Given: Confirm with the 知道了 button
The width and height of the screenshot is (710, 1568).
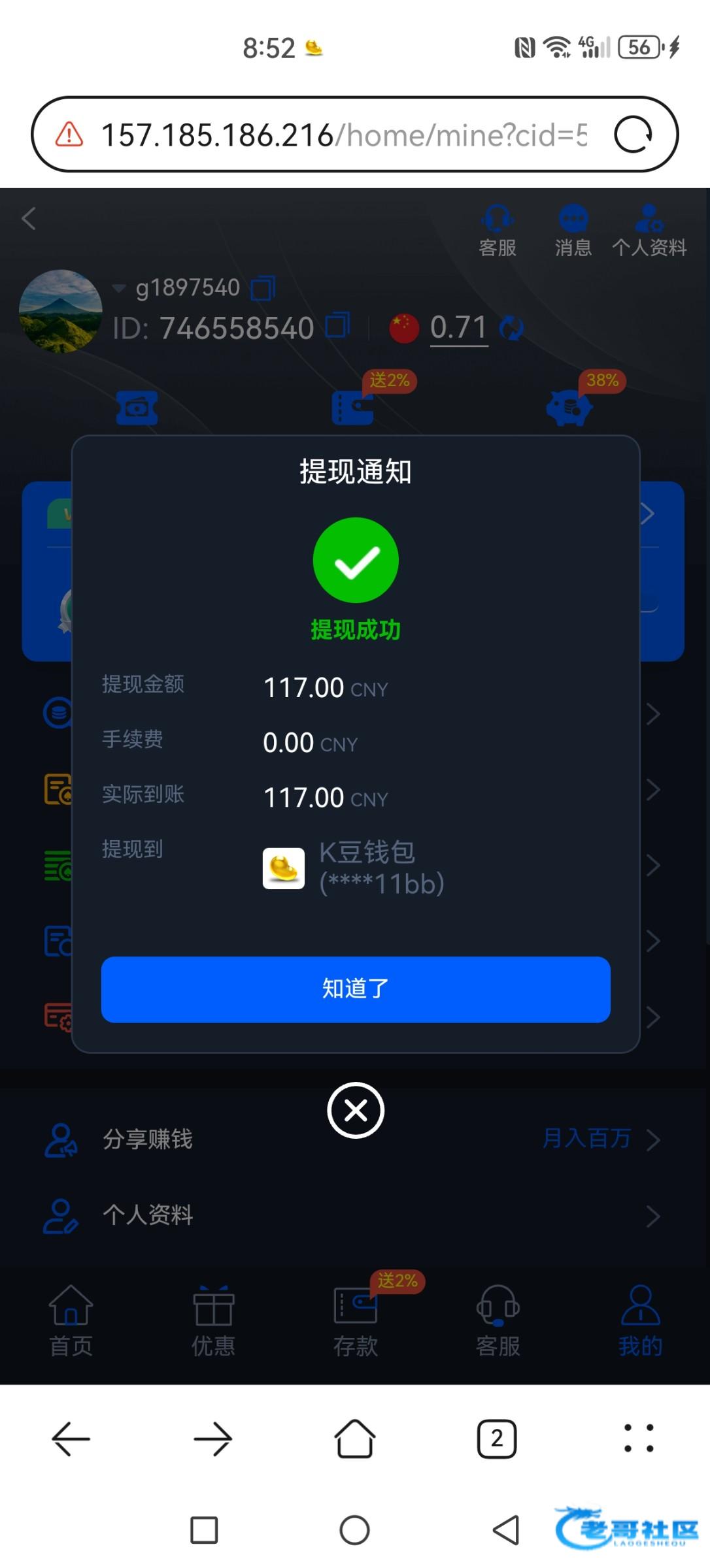Looking at the screenshot, I should click(355, 989).
